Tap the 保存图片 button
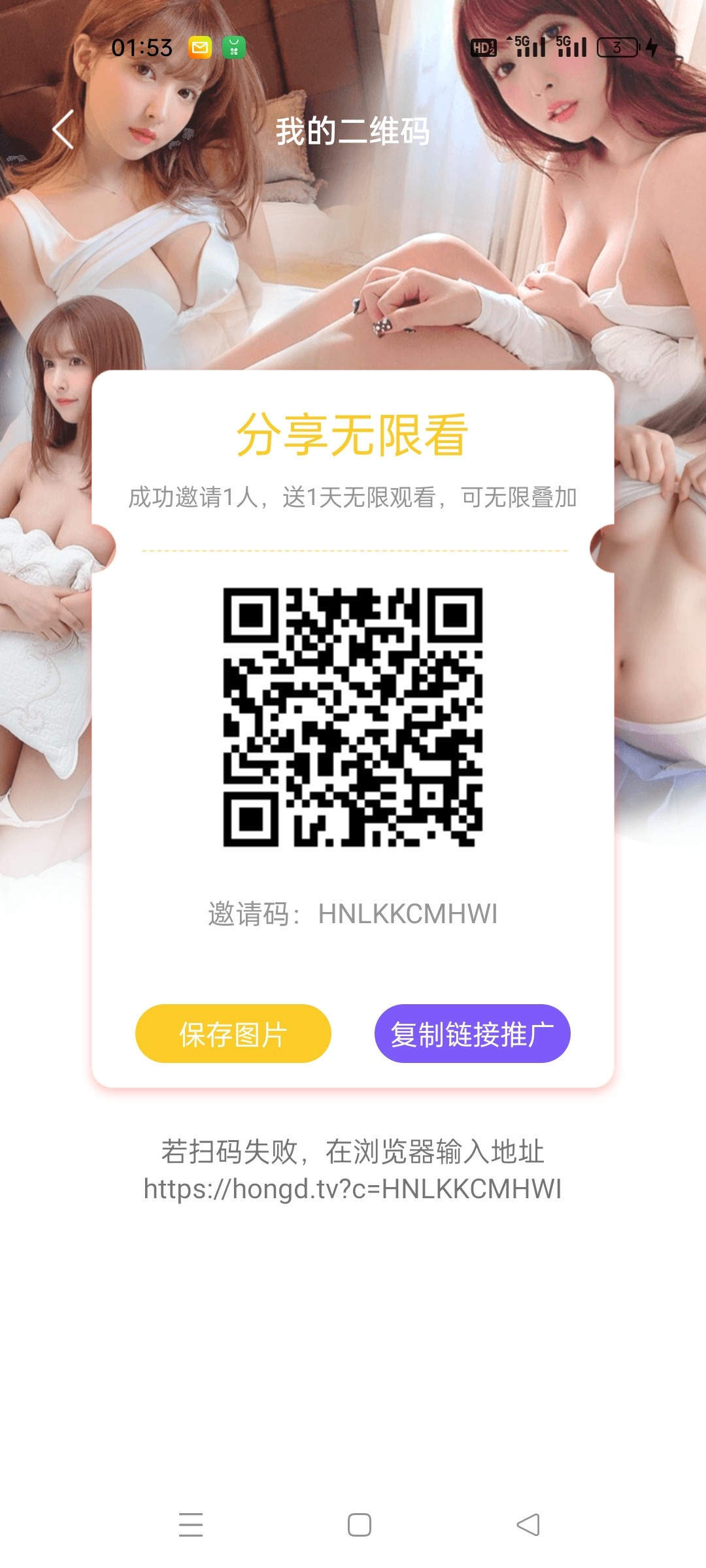This screenshot has height=1568, width=706. pos(233,1034)
